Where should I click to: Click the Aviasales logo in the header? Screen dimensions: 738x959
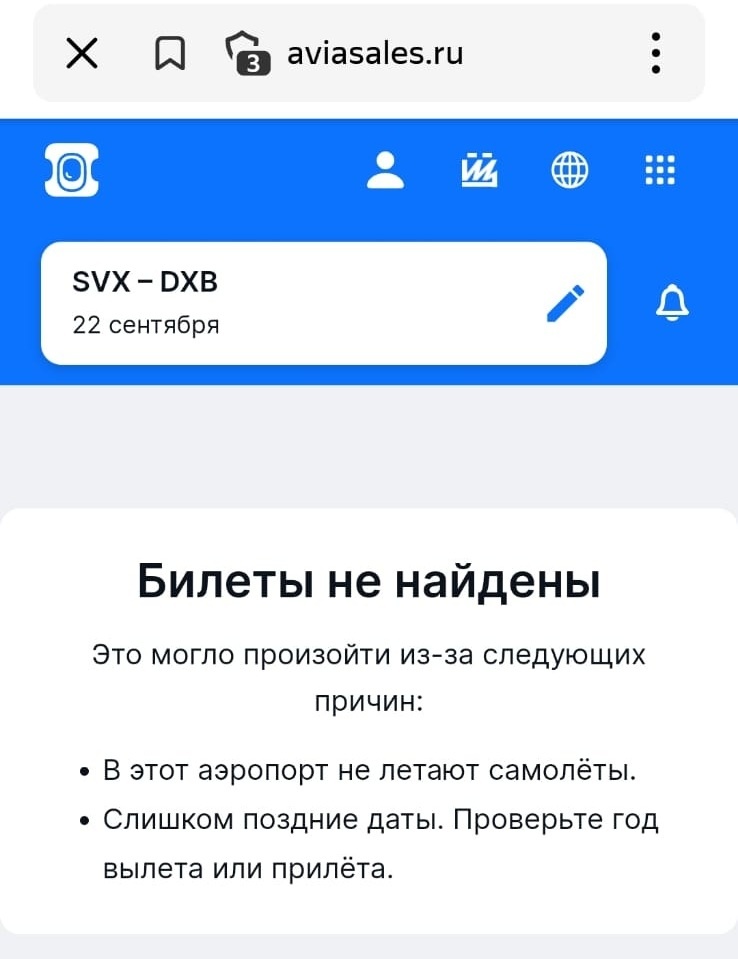click(x=70, y=168)
